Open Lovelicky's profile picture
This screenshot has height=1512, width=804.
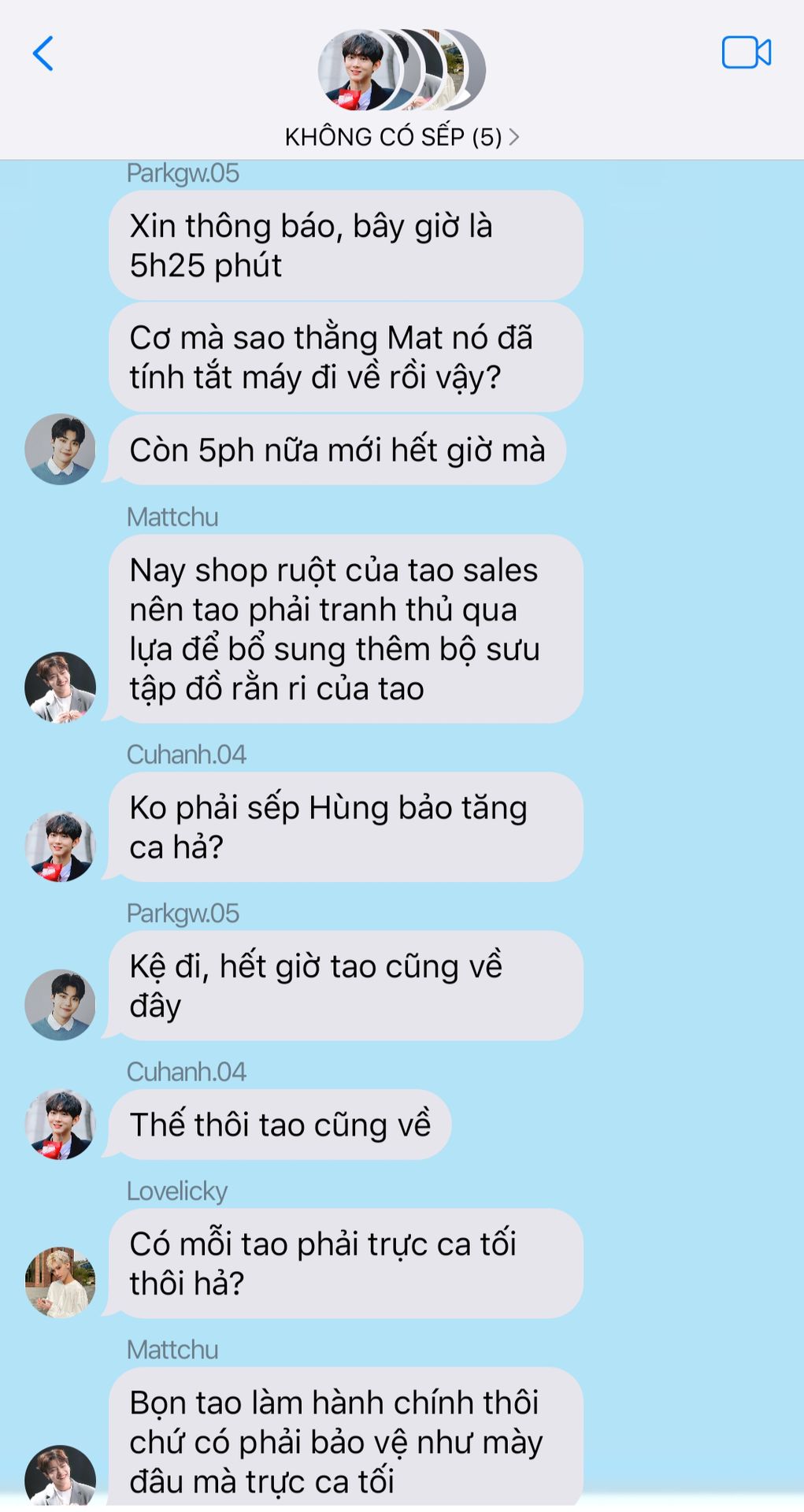[x=60, y=1282]
